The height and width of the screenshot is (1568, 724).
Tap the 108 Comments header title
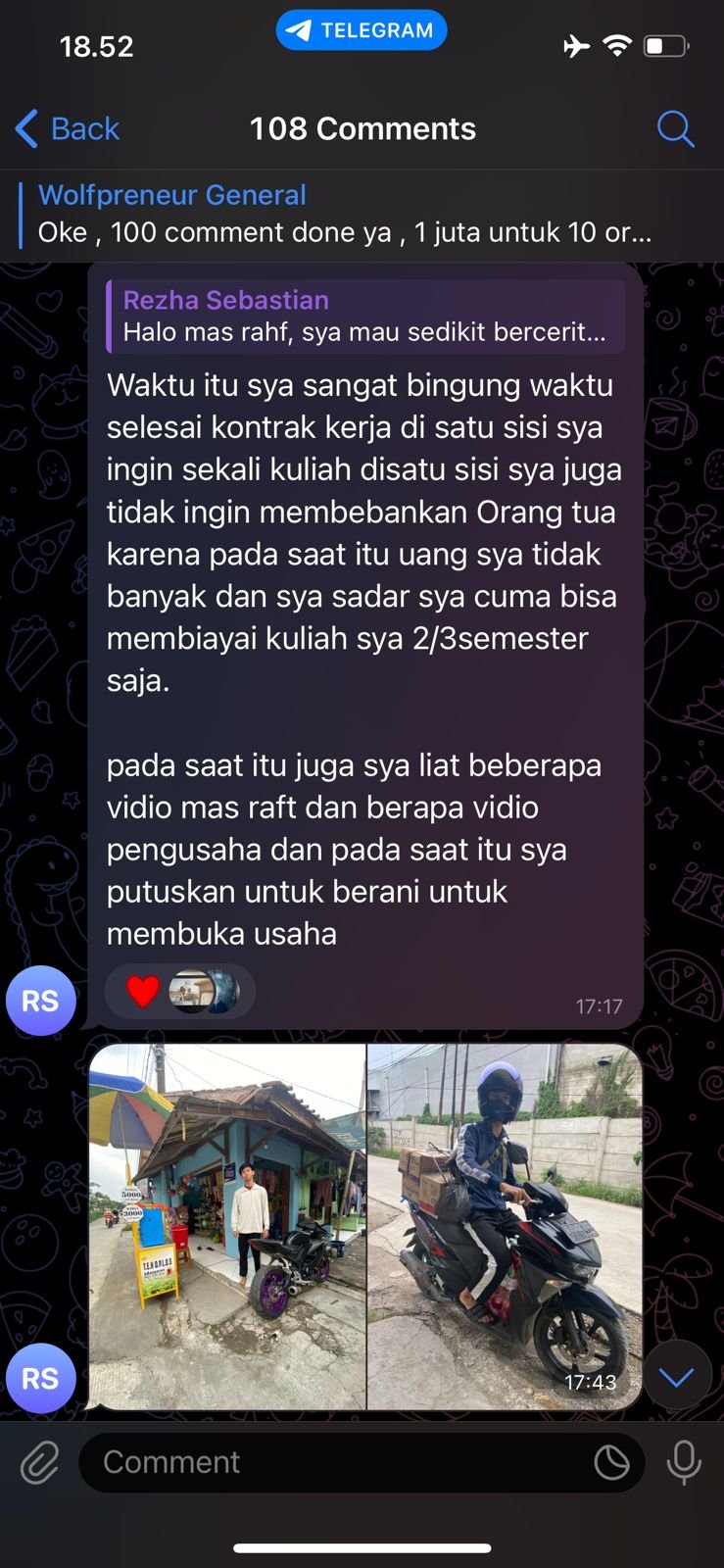click(362, 128)
